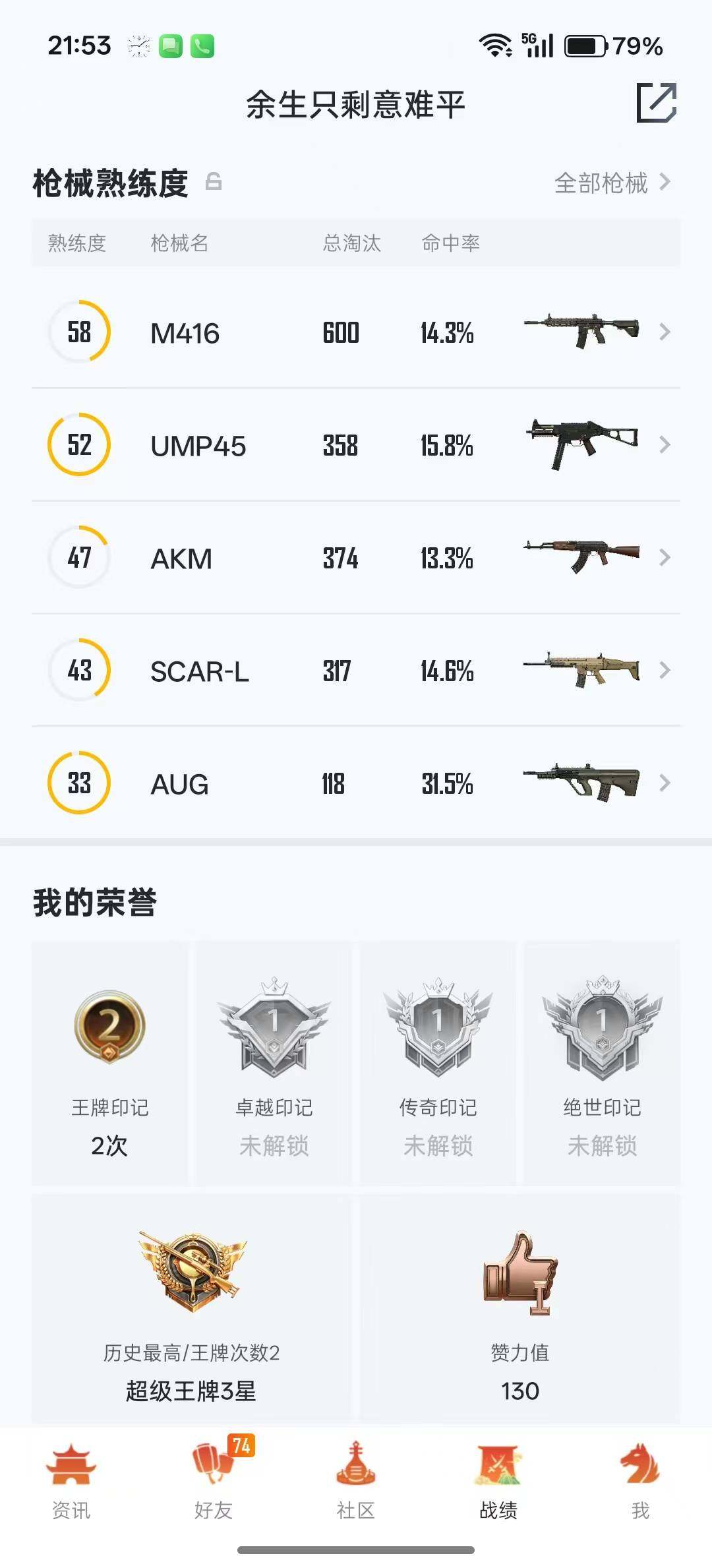Screen dimensions: 712x1568
Task: Tap the player nickname 余生只剩意难平
Action: (356, 104)
